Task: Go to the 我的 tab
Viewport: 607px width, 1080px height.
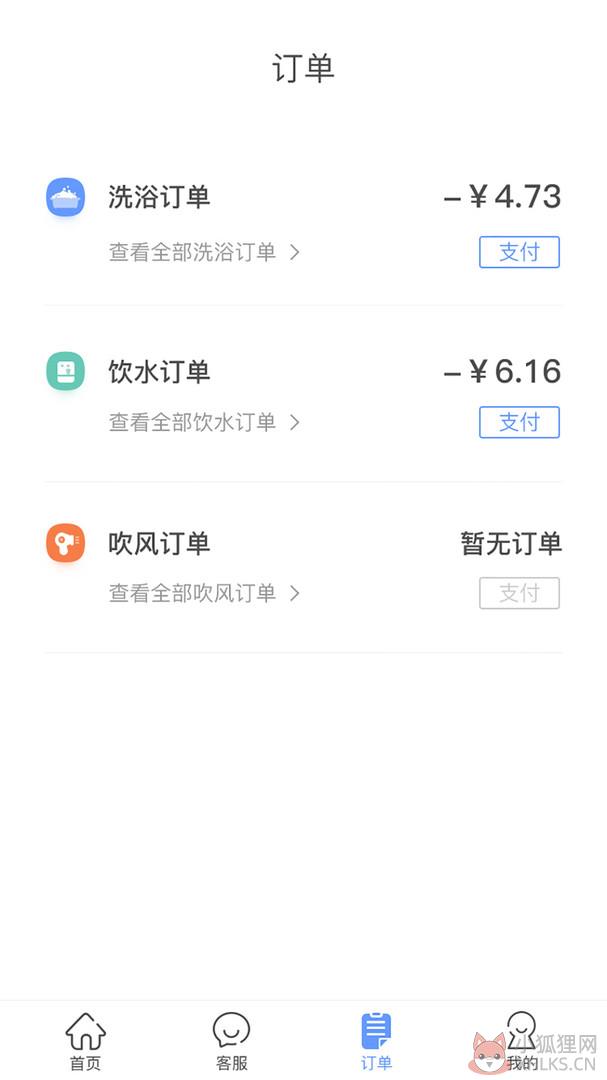Action: click(x=522, y=1041)
